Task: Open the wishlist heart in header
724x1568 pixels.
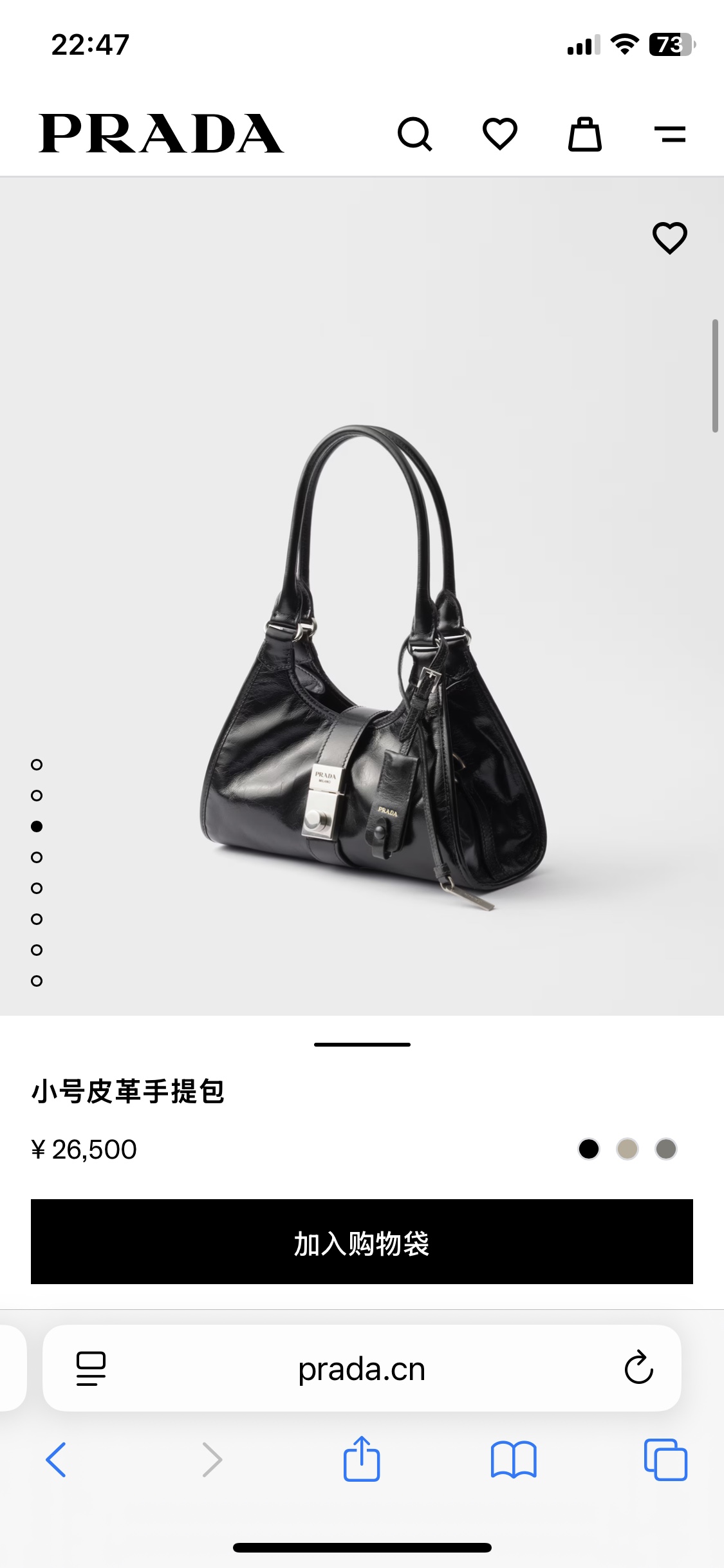Action: point(500,134)
